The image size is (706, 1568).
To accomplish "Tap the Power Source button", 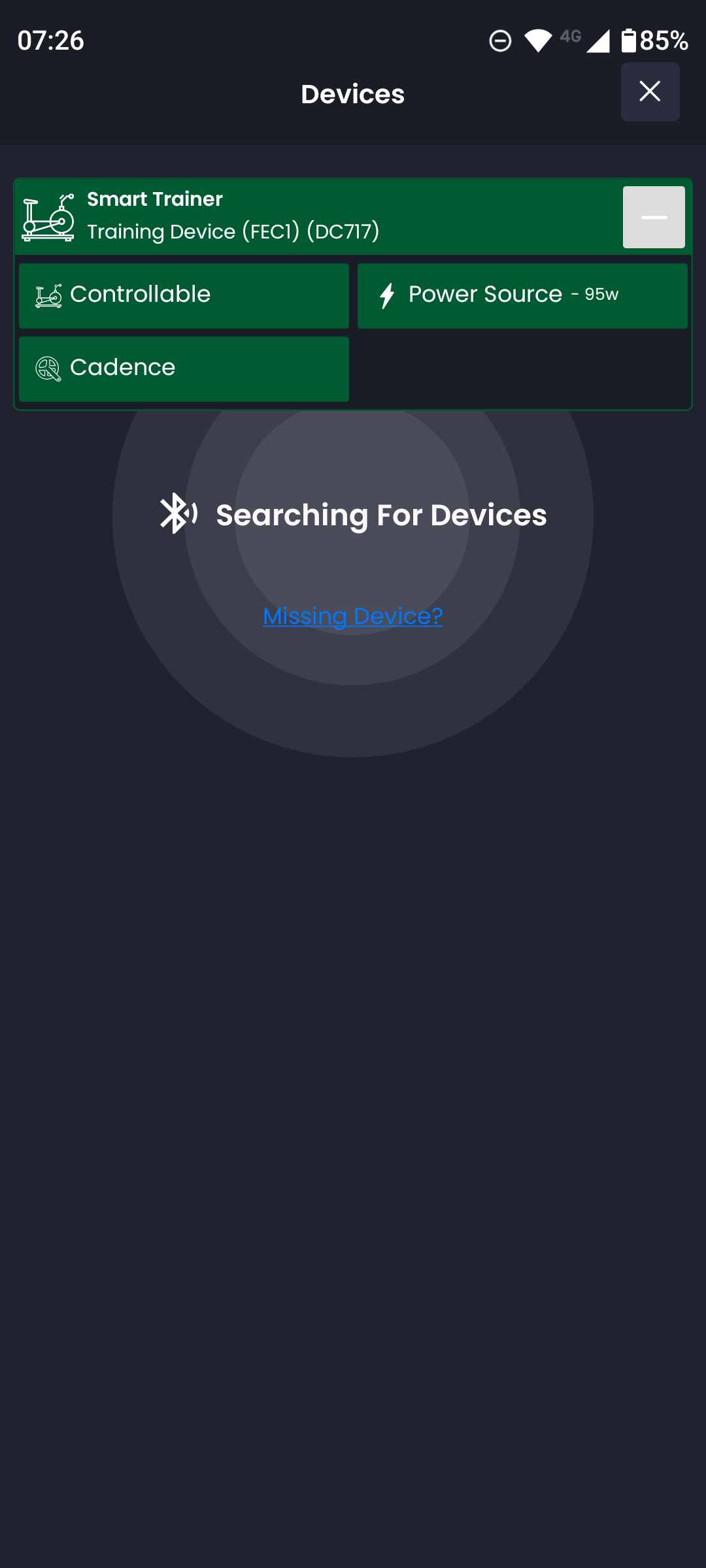I will pos(522,296).
